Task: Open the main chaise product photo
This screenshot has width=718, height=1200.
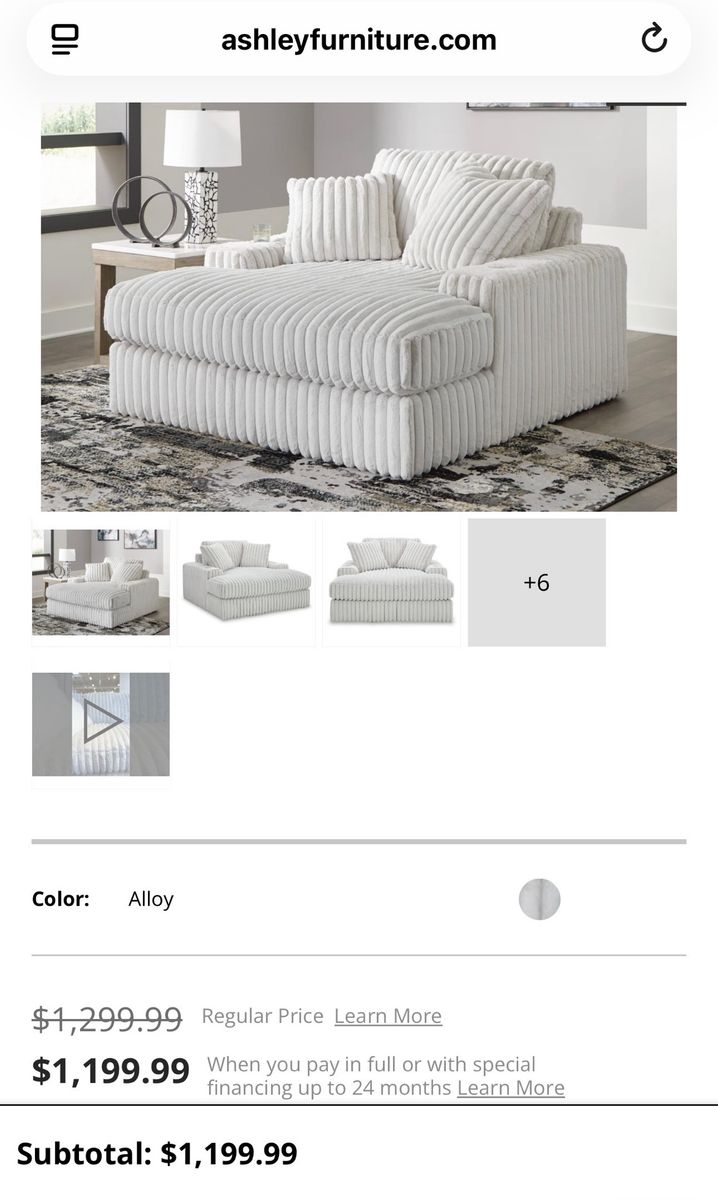Action: [358, 307]
